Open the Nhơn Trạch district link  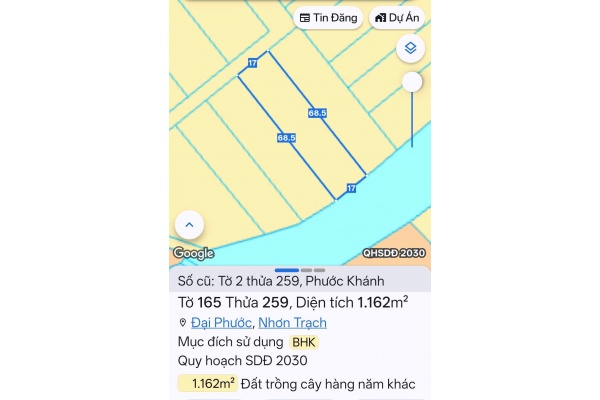coord(292,323)
